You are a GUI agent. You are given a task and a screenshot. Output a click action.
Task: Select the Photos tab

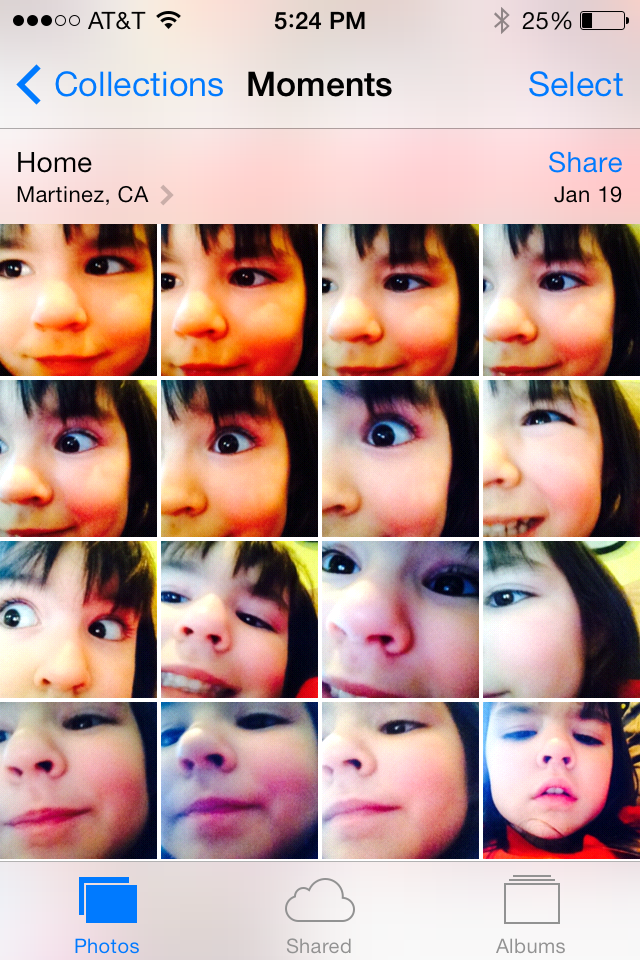[x=107, y=915]
